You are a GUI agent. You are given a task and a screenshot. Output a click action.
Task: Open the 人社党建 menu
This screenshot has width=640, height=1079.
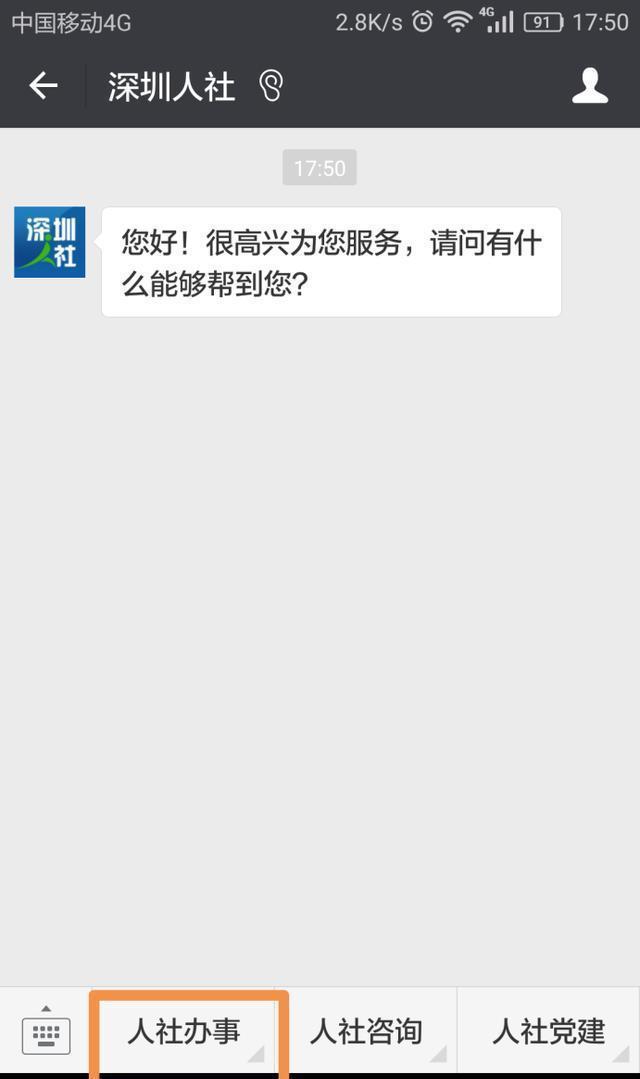coord(548,1032)
